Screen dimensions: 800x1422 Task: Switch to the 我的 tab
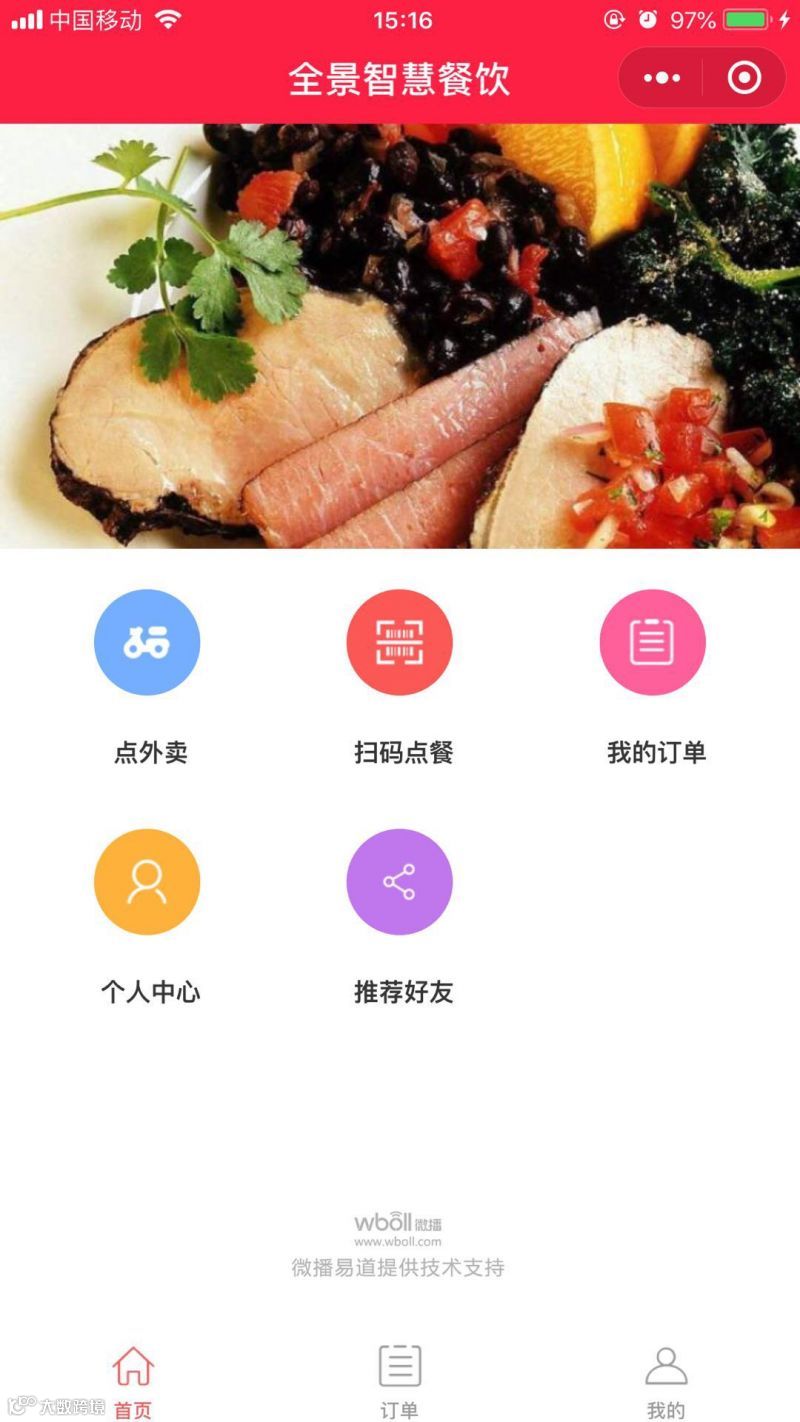click(666, 1380)
